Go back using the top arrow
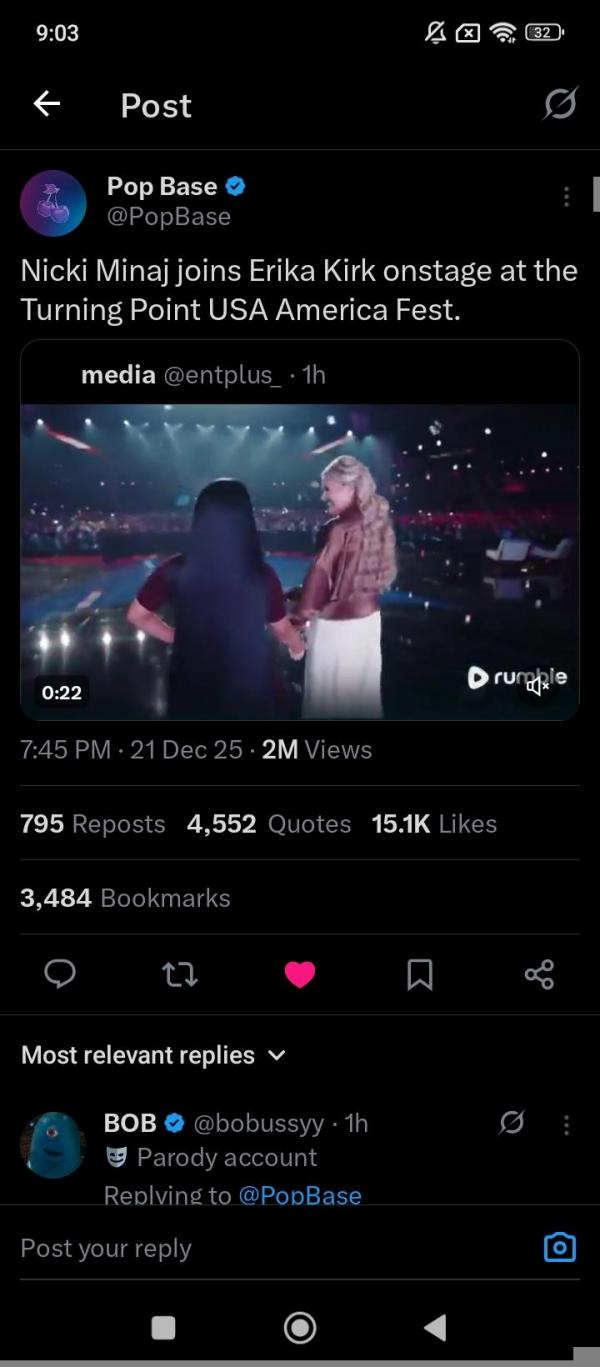This screenshot has height=1367, width=600. pyautogui.click(x=47, y=104)
